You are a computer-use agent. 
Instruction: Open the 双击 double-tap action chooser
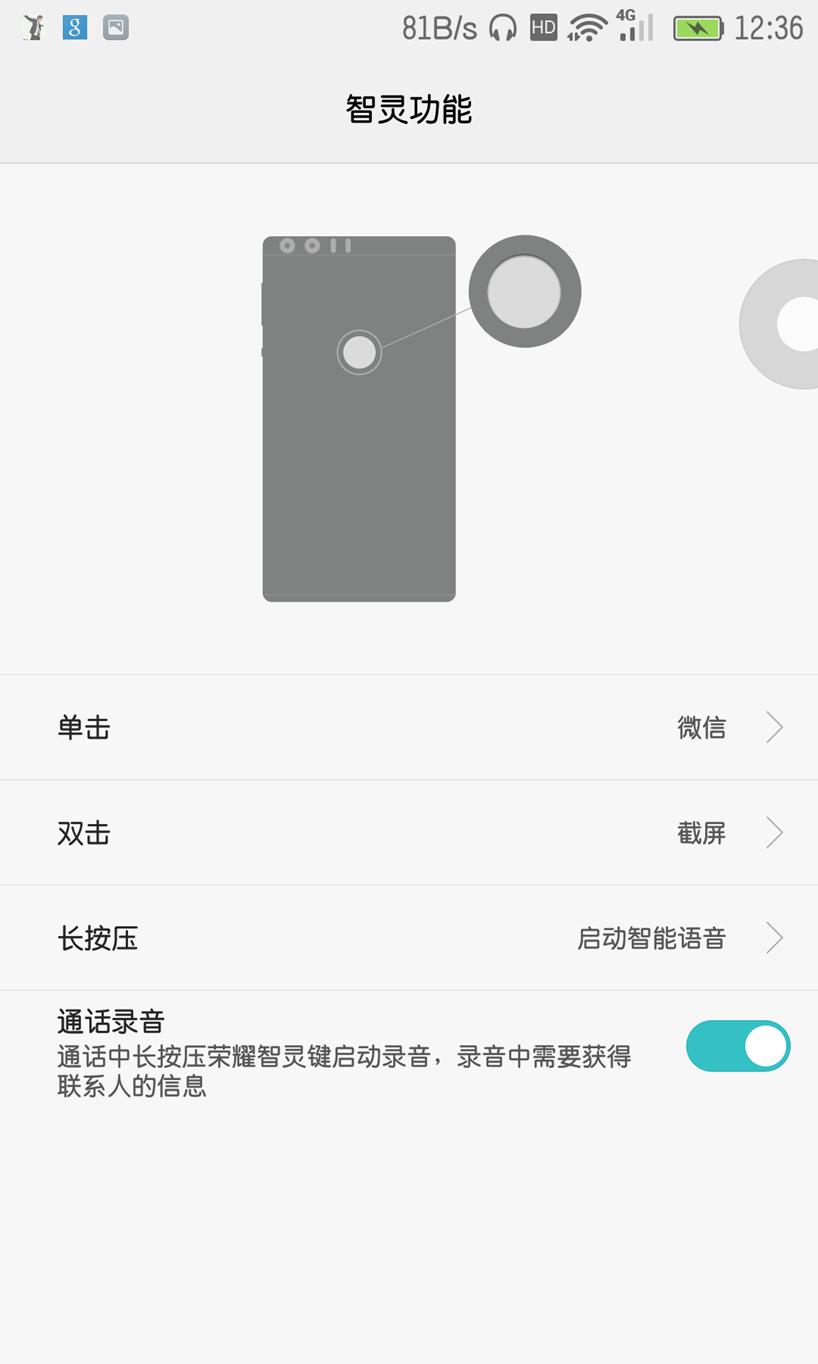pyautogui.click(x=409, y=832)
